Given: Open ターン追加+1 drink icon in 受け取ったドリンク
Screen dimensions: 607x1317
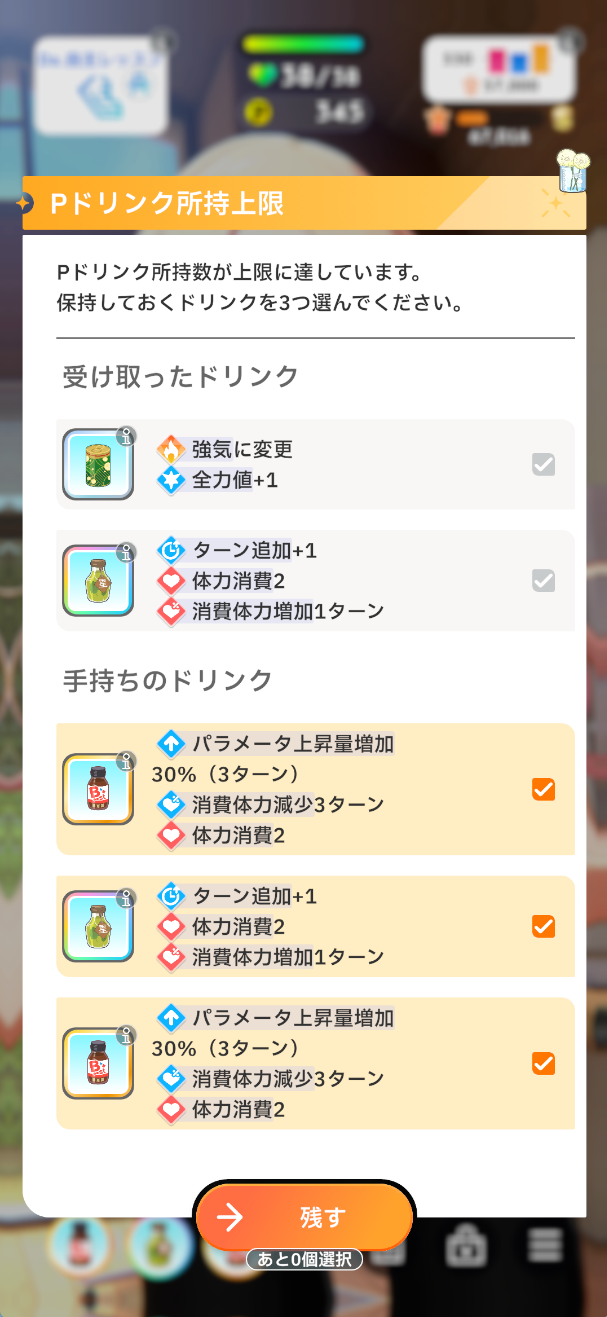Looking at the screenshot, I should click(x=98, y=581).
